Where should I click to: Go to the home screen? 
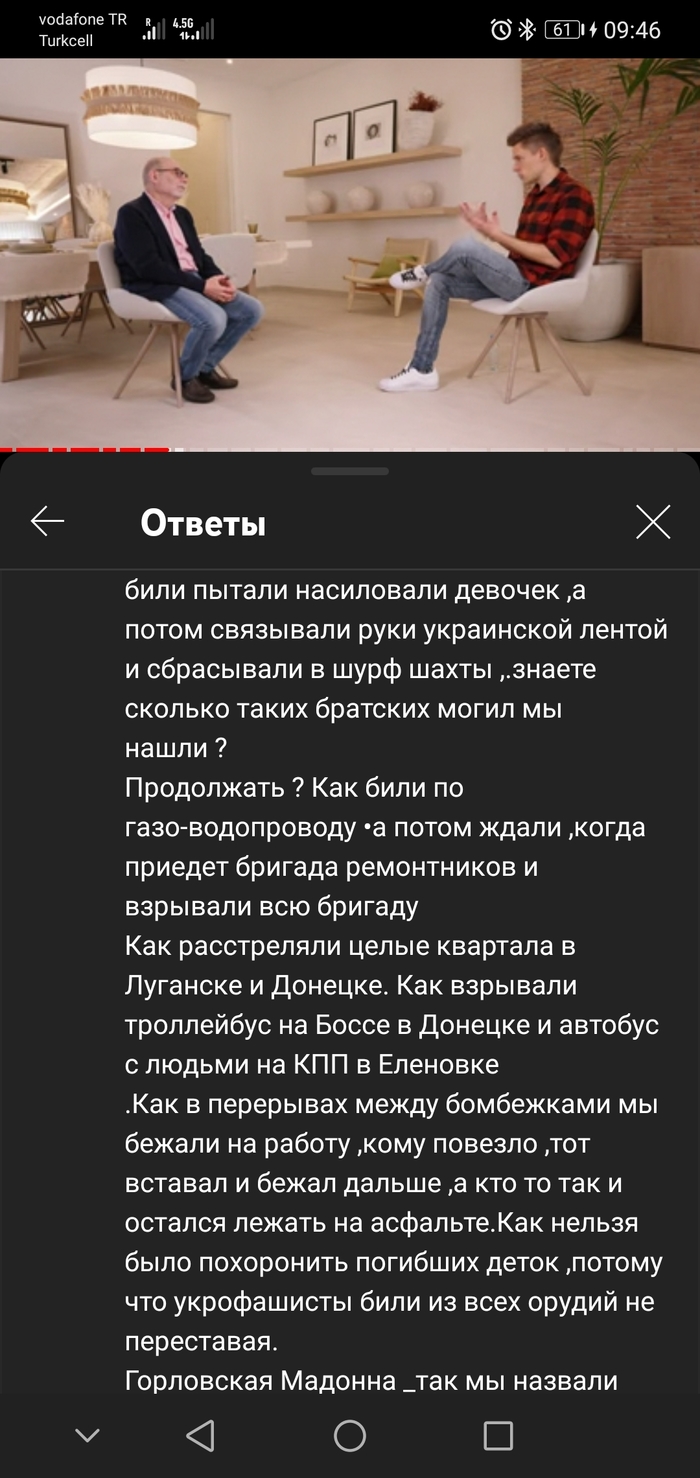(350, 1436)
